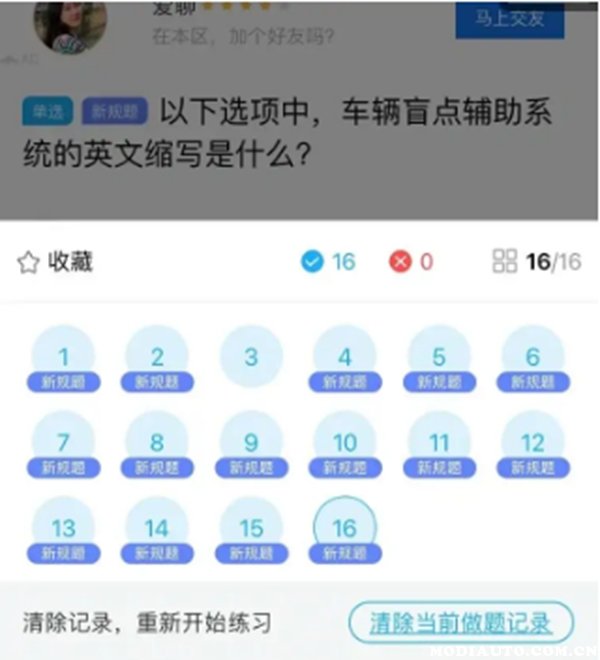Jump to question 11

[439, 444]
